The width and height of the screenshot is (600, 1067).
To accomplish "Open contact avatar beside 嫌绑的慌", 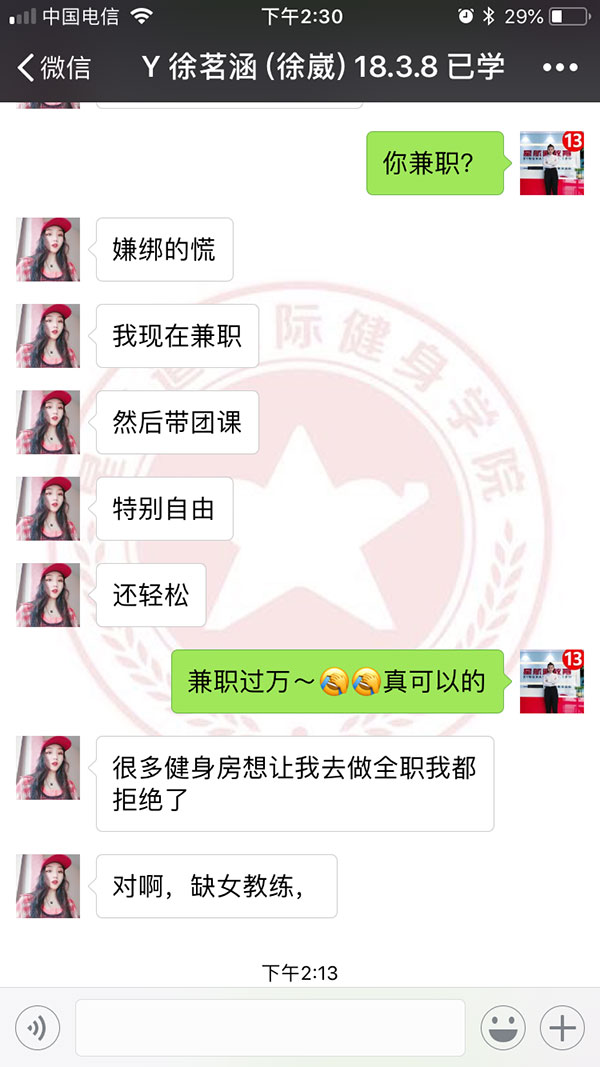I will pyautogui.click(x=48, y=249).
